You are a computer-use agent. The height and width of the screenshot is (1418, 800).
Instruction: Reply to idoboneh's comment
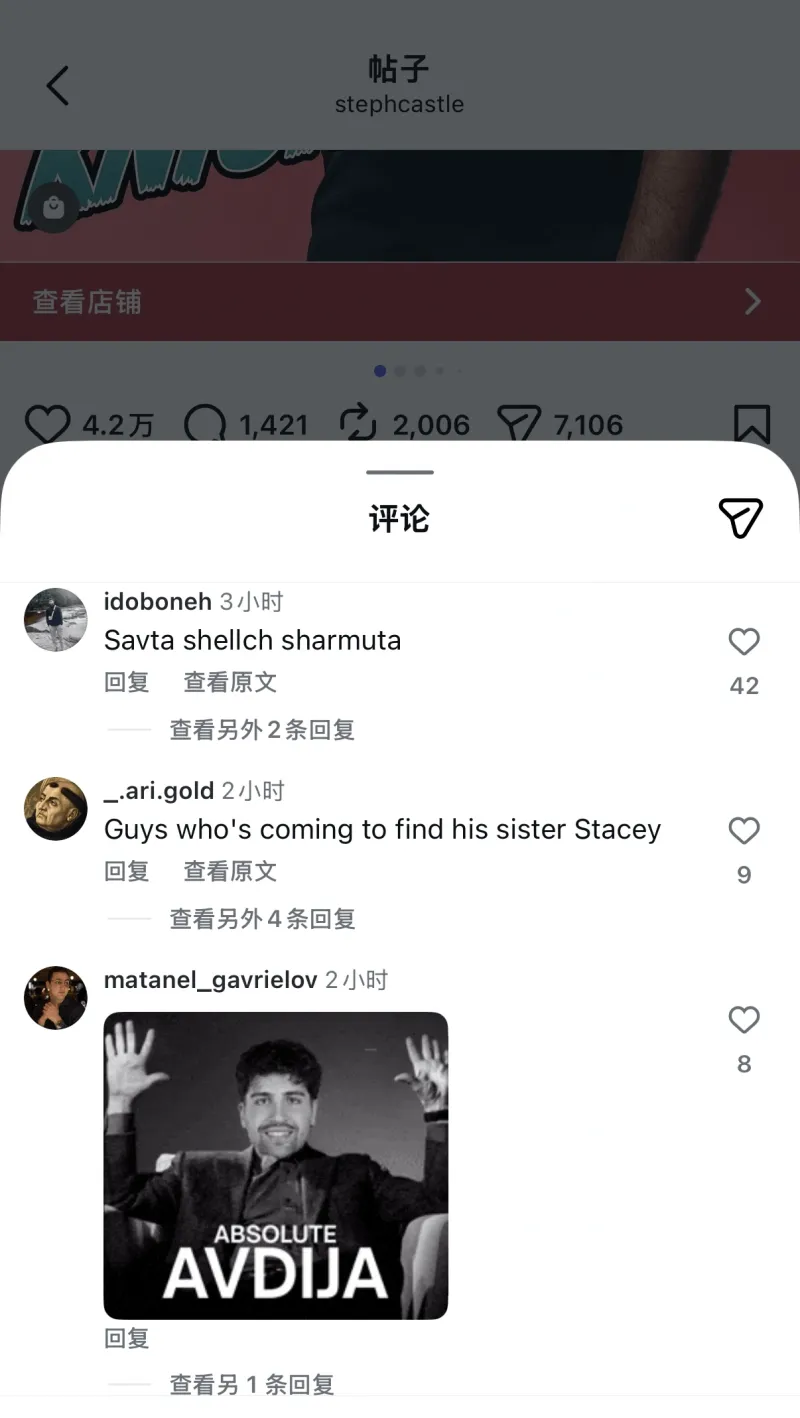pyautogui.click(x=126, y=682)
